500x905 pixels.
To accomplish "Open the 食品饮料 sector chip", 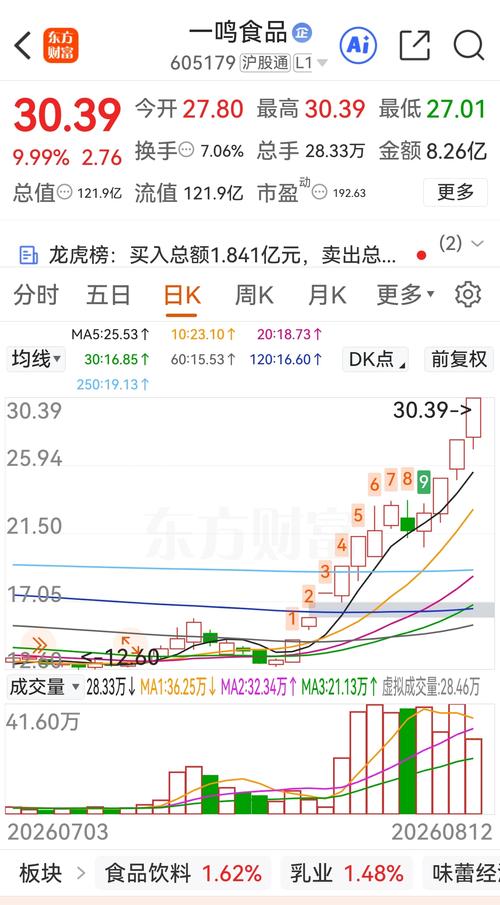I will click(x=183, y=873).
